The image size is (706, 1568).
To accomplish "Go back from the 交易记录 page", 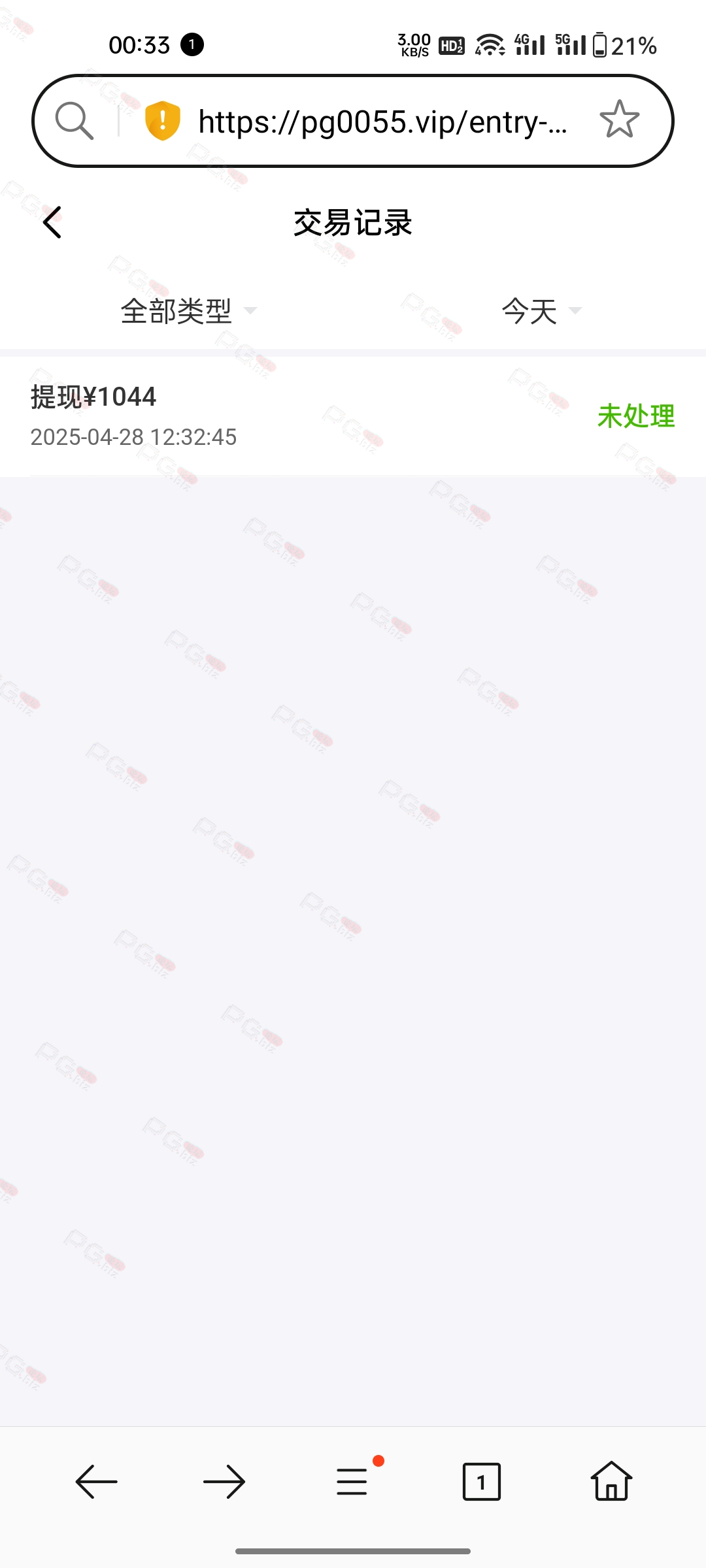I will pos(52,222).
